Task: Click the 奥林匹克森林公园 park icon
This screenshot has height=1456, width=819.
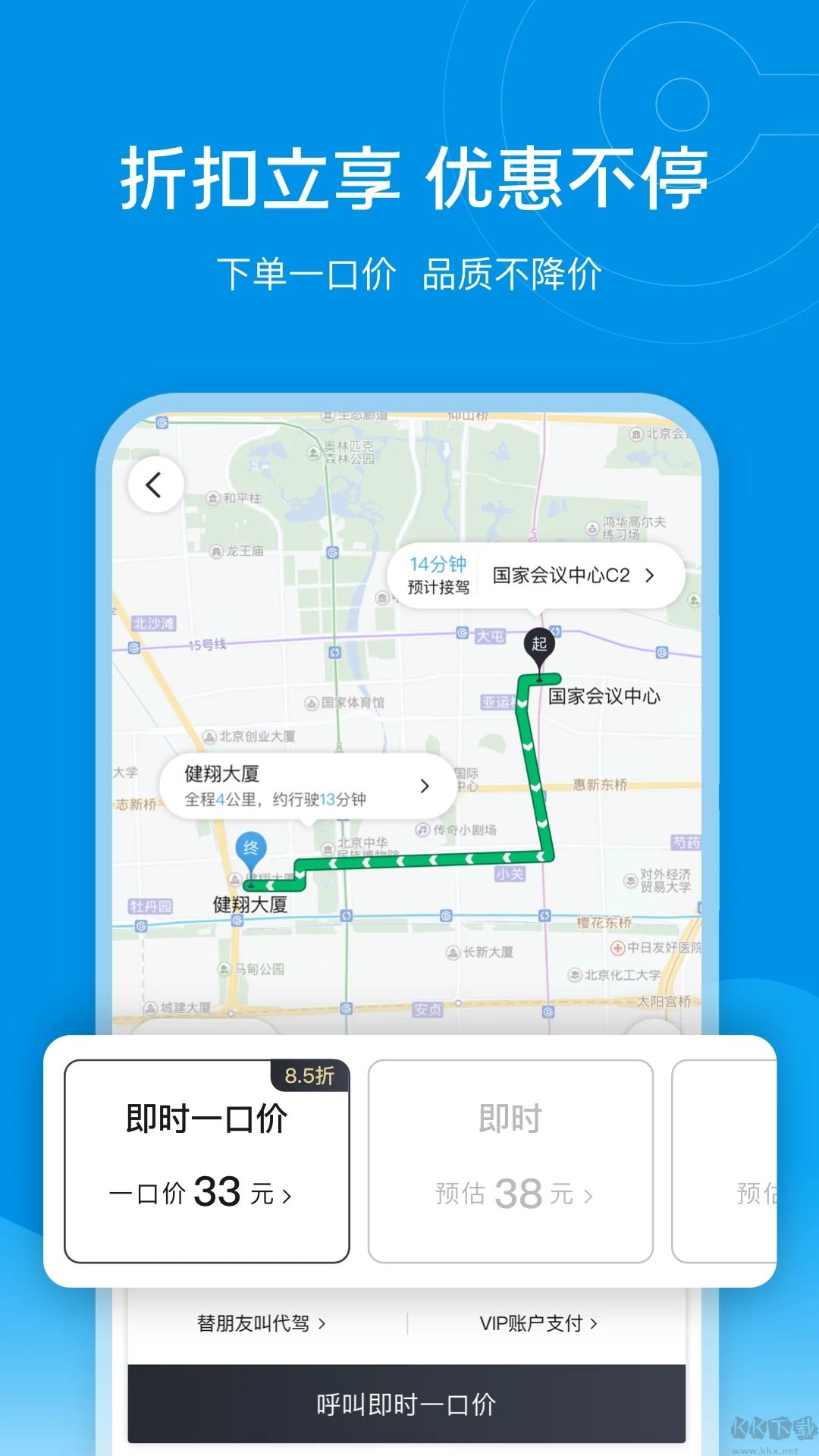Action: tap(312, 452)
